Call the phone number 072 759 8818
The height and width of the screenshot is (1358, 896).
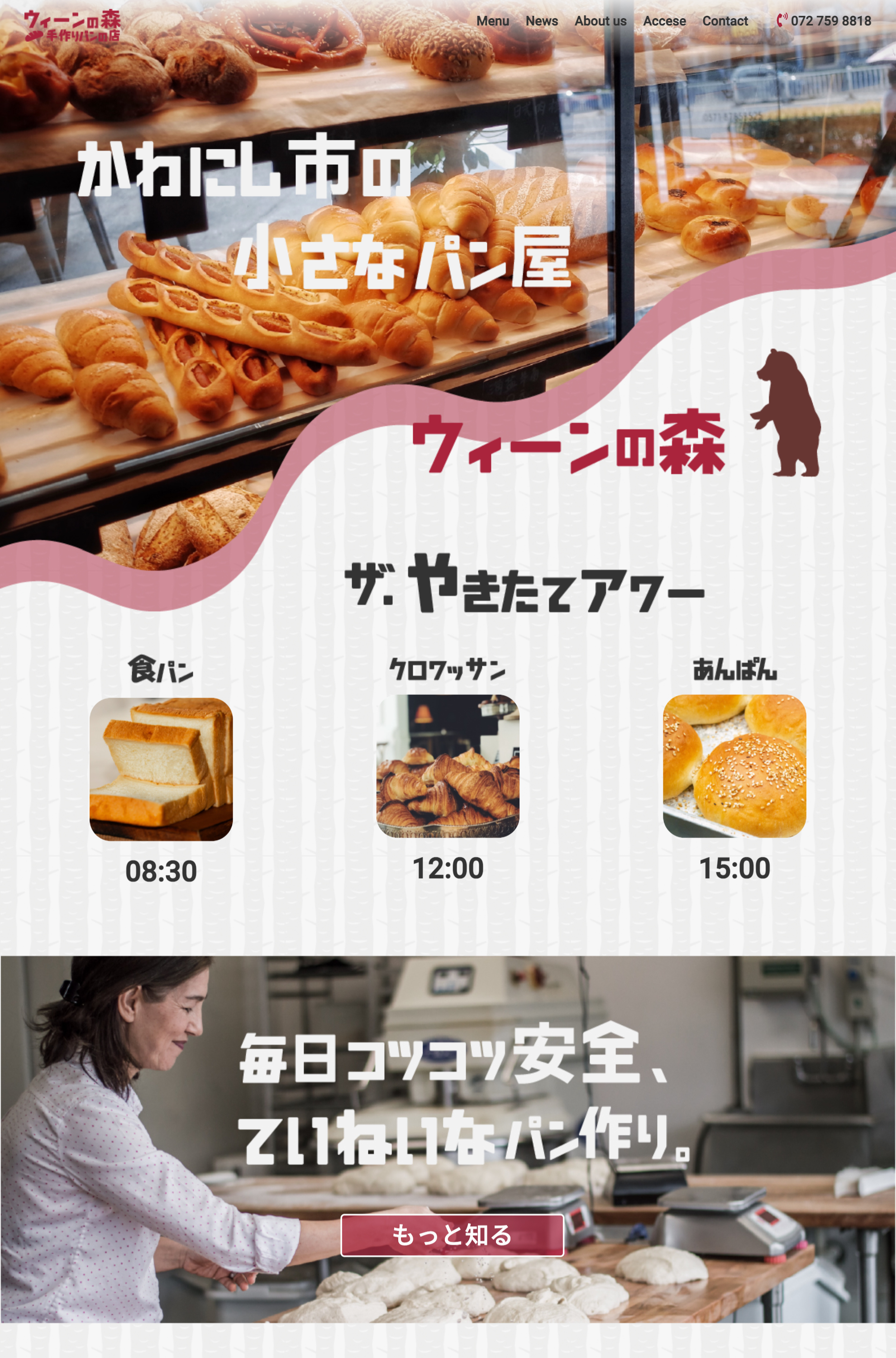[x=824, y=21]
